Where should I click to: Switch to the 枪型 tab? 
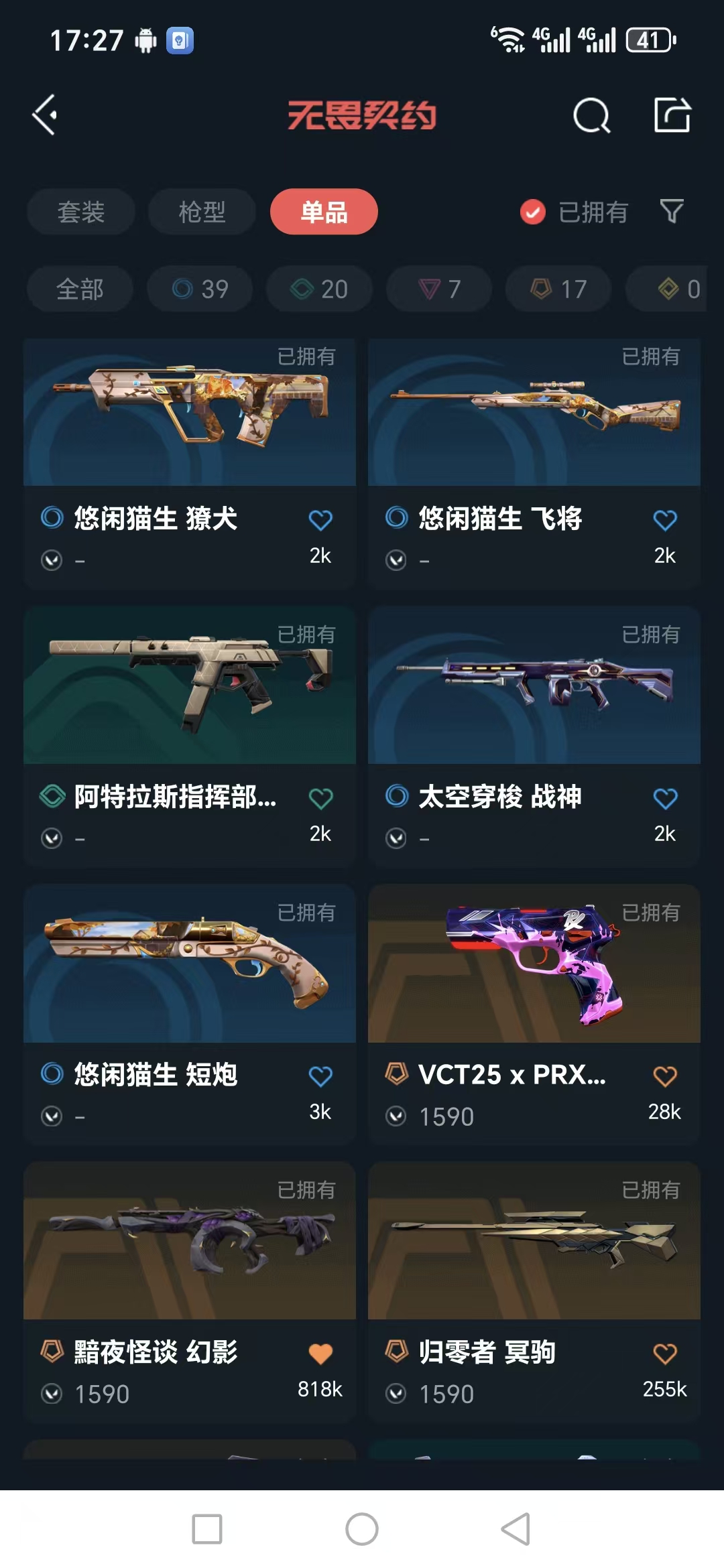(x=202, y=212)
